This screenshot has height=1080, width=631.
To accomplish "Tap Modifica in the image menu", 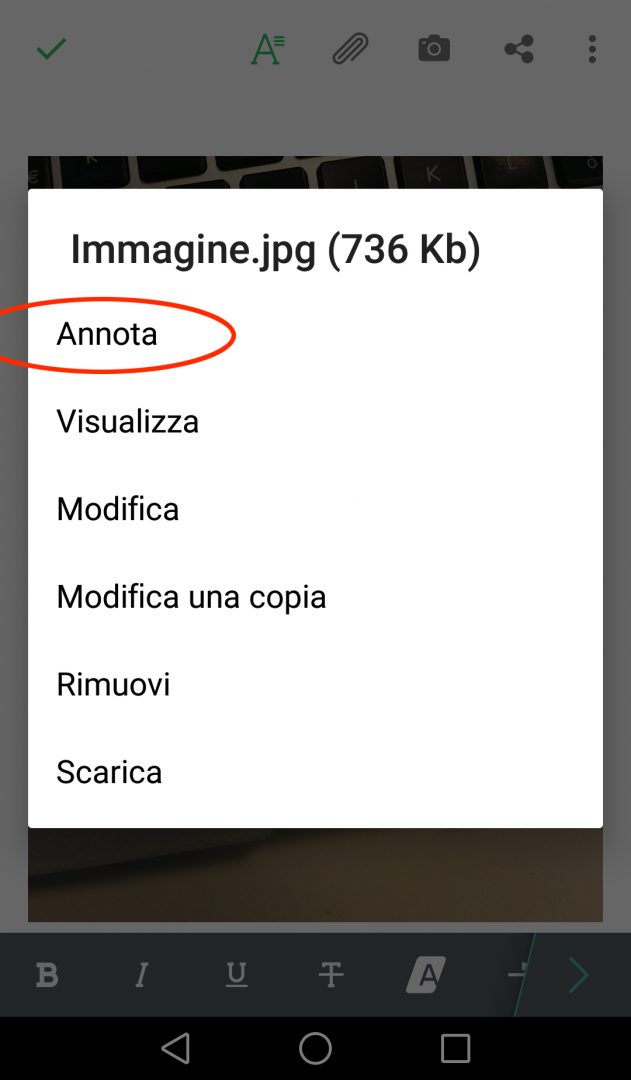I will click(x=118, y=509).
